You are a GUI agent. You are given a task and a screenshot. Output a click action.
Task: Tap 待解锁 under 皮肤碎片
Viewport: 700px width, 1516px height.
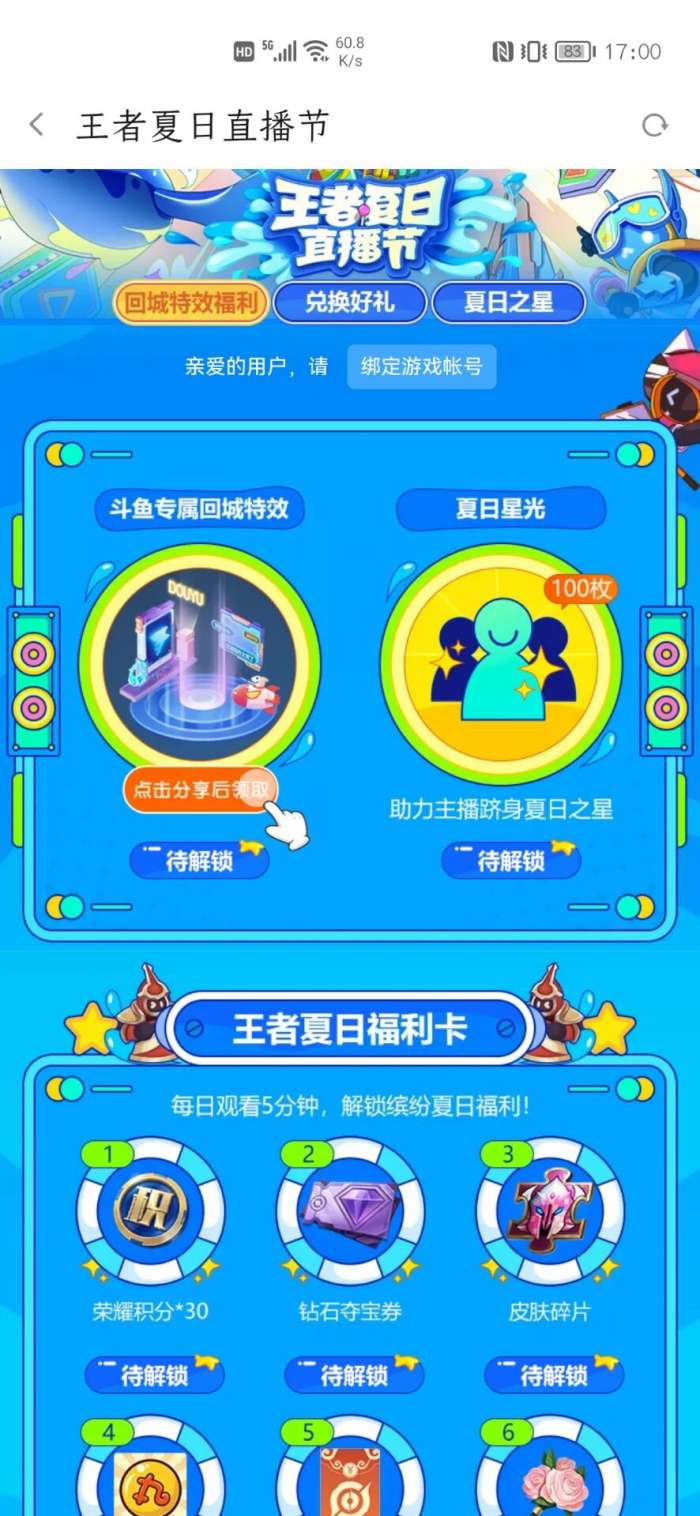coord(553,1376)
